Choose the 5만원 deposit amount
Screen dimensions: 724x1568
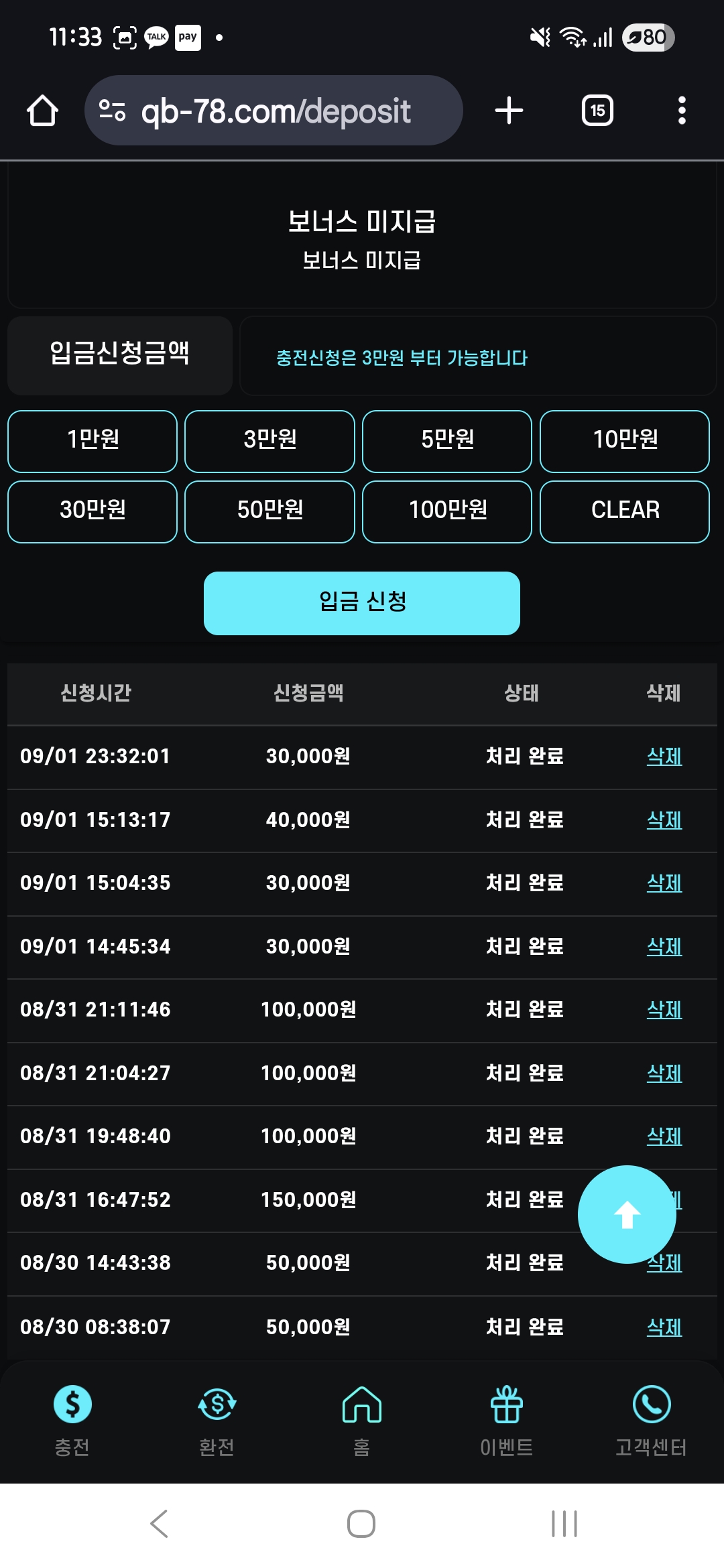coord(447,441)
